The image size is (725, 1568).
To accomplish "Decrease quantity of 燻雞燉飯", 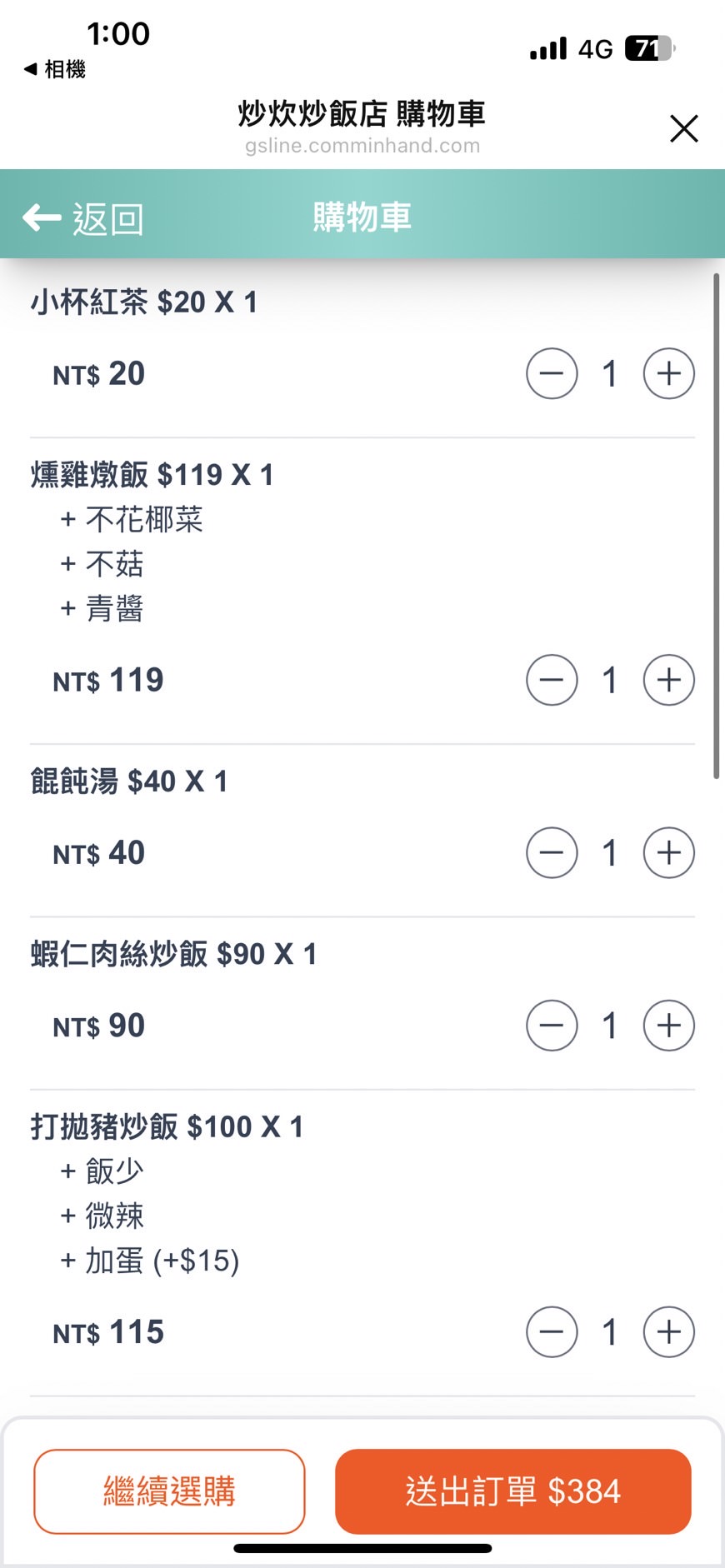I will [552, 680].
